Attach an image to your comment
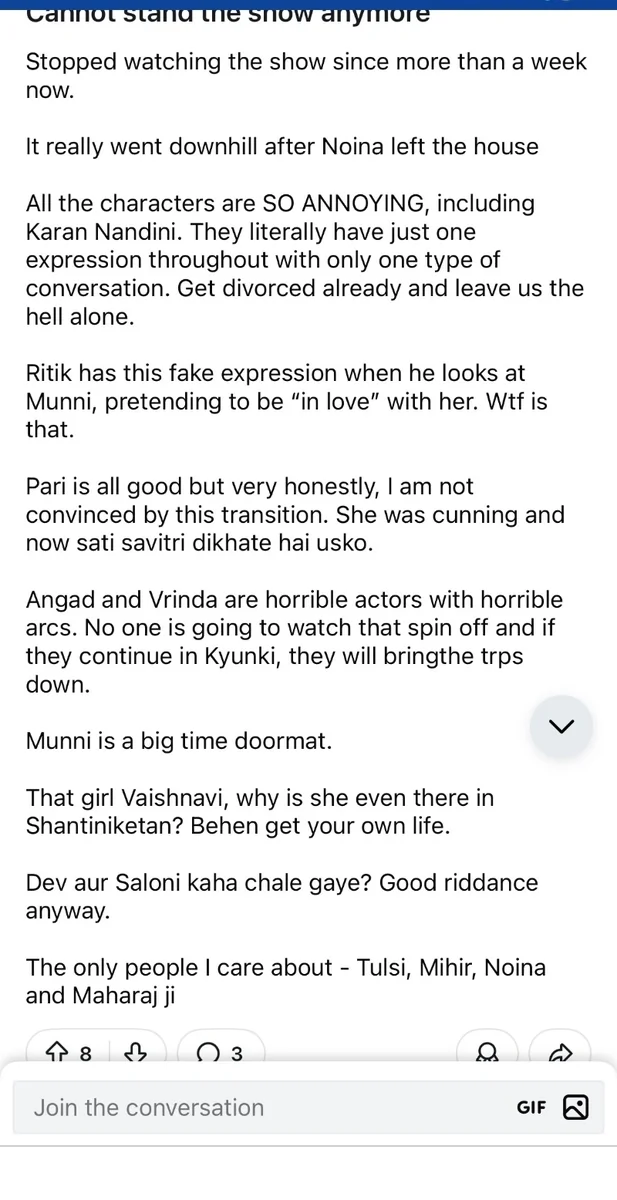 point(576,1107)
